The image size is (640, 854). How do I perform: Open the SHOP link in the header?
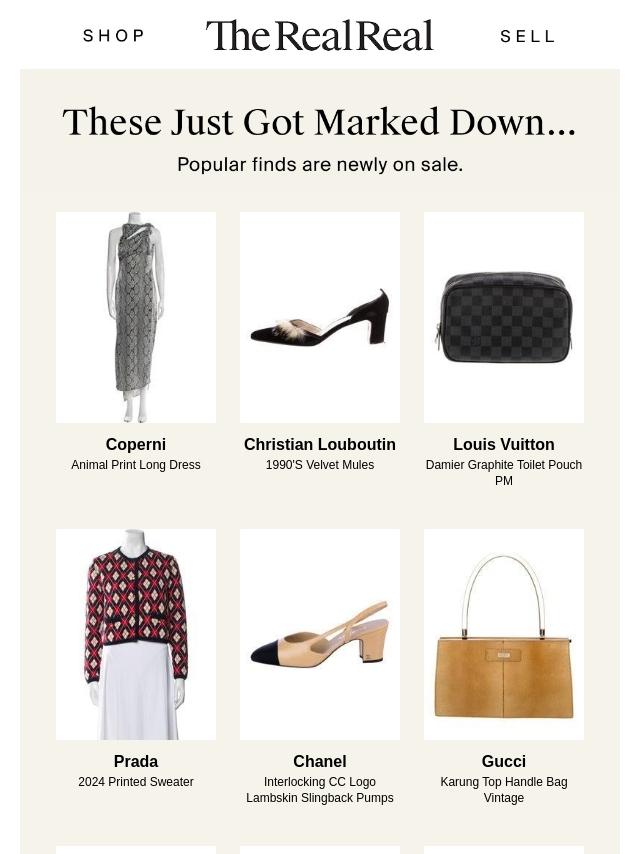pos(114,36)
